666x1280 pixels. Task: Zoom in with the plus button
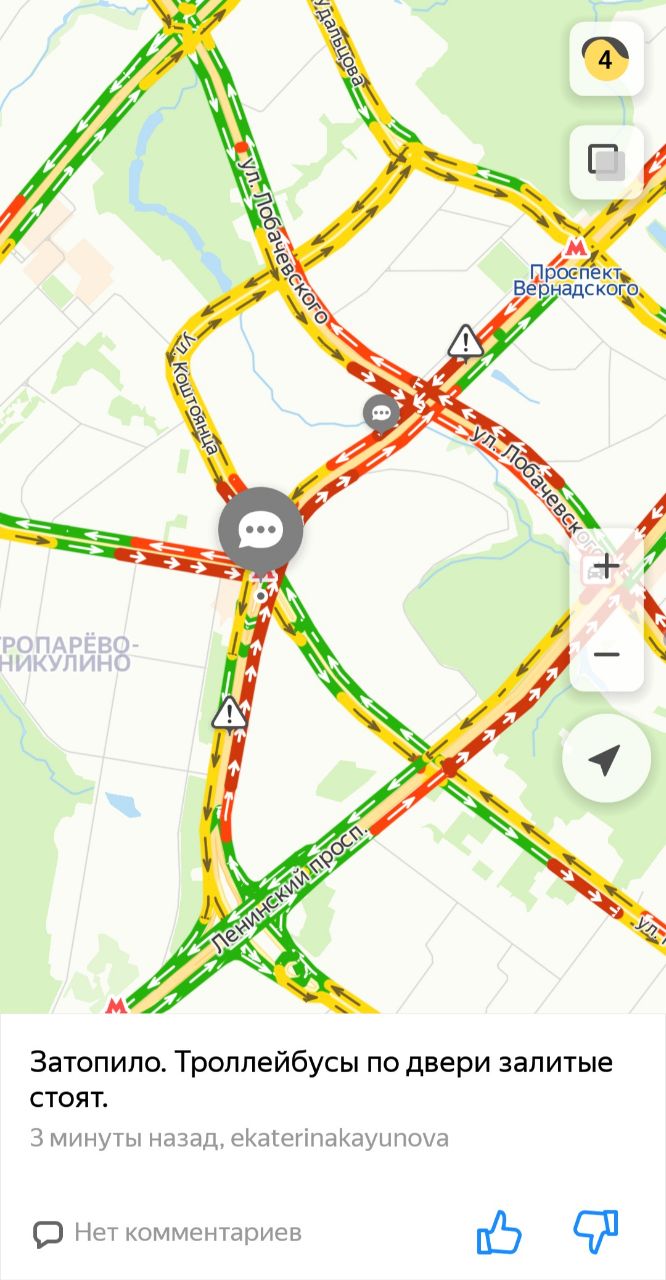pyautogui.click(x=606, y=569)
